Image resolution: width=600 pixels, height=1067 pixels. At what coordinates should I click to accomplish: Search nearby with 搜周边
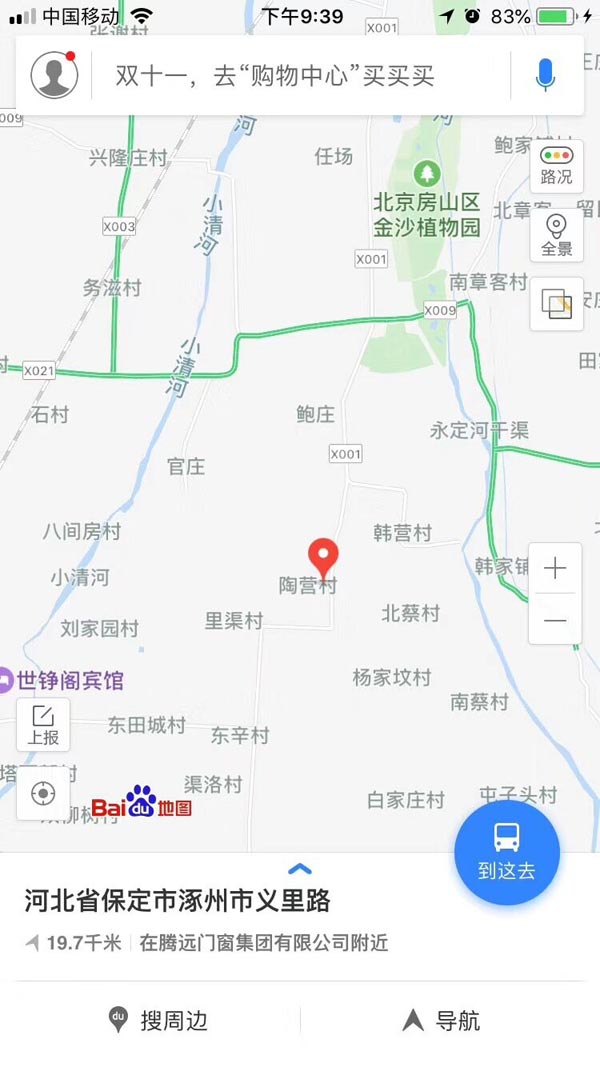click(158, 1021)
